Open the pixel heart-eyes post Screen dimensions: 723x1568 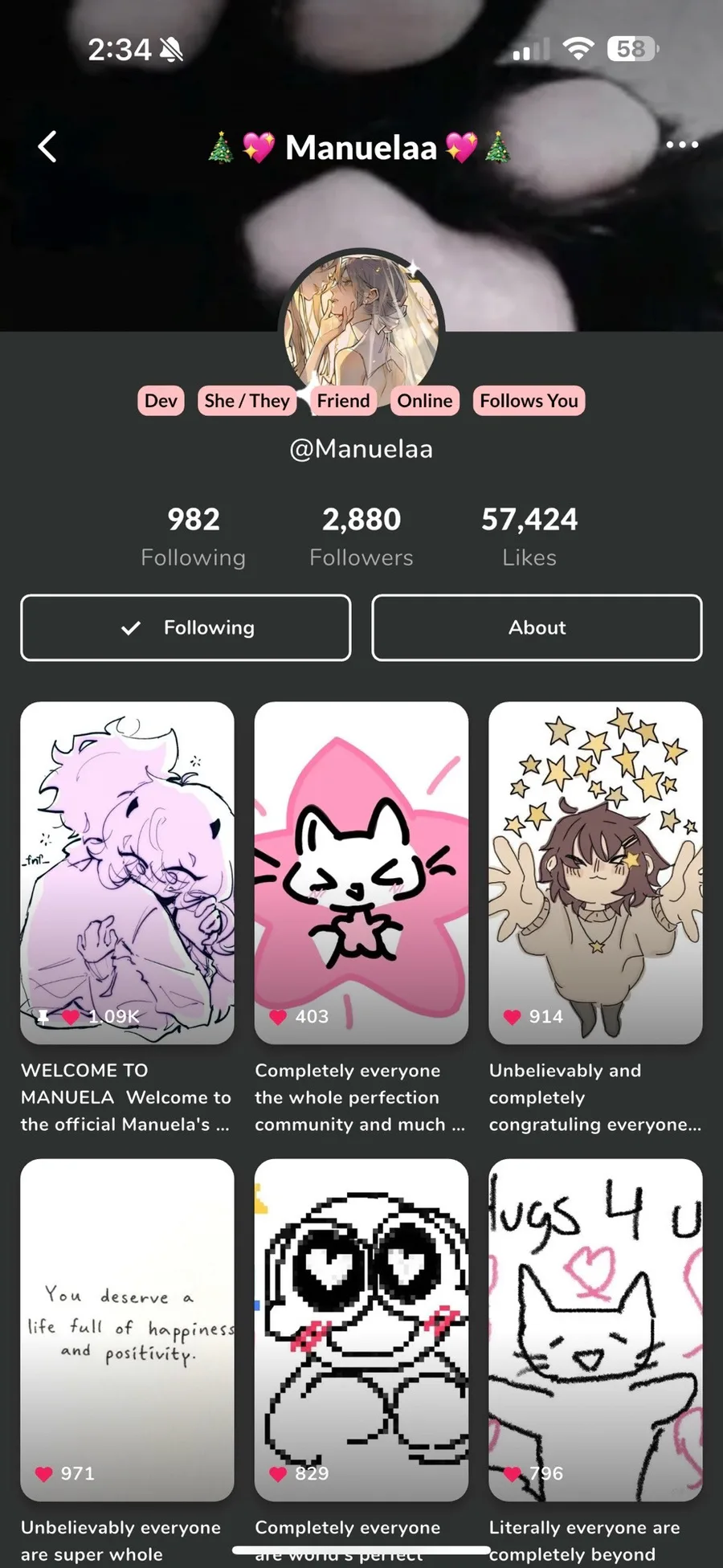pyautogui.click(x=361, y=1329)
